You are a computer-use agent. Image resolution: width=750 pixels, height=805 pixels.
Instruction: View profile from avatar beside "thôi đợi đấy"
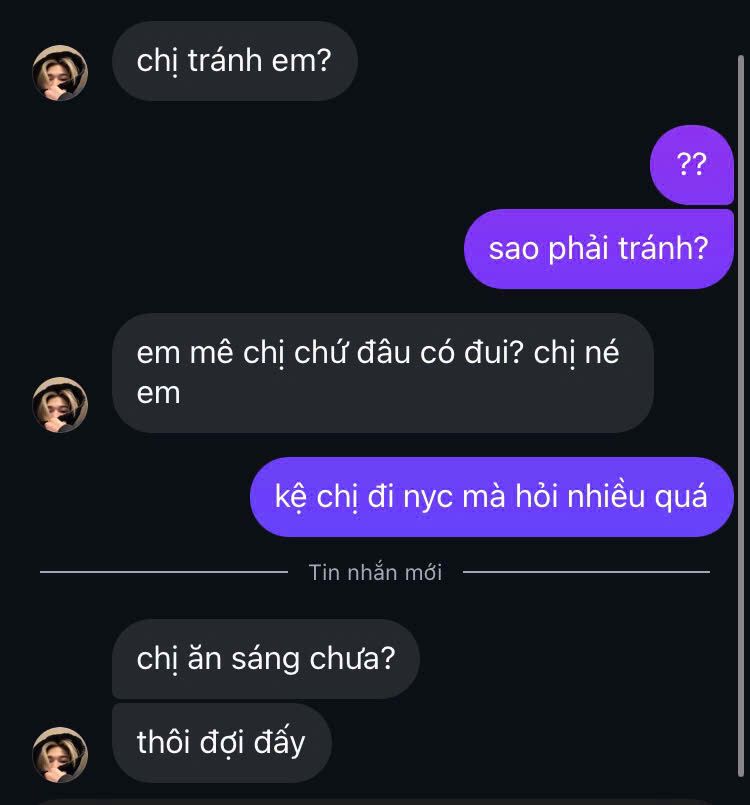coord(60,755)
